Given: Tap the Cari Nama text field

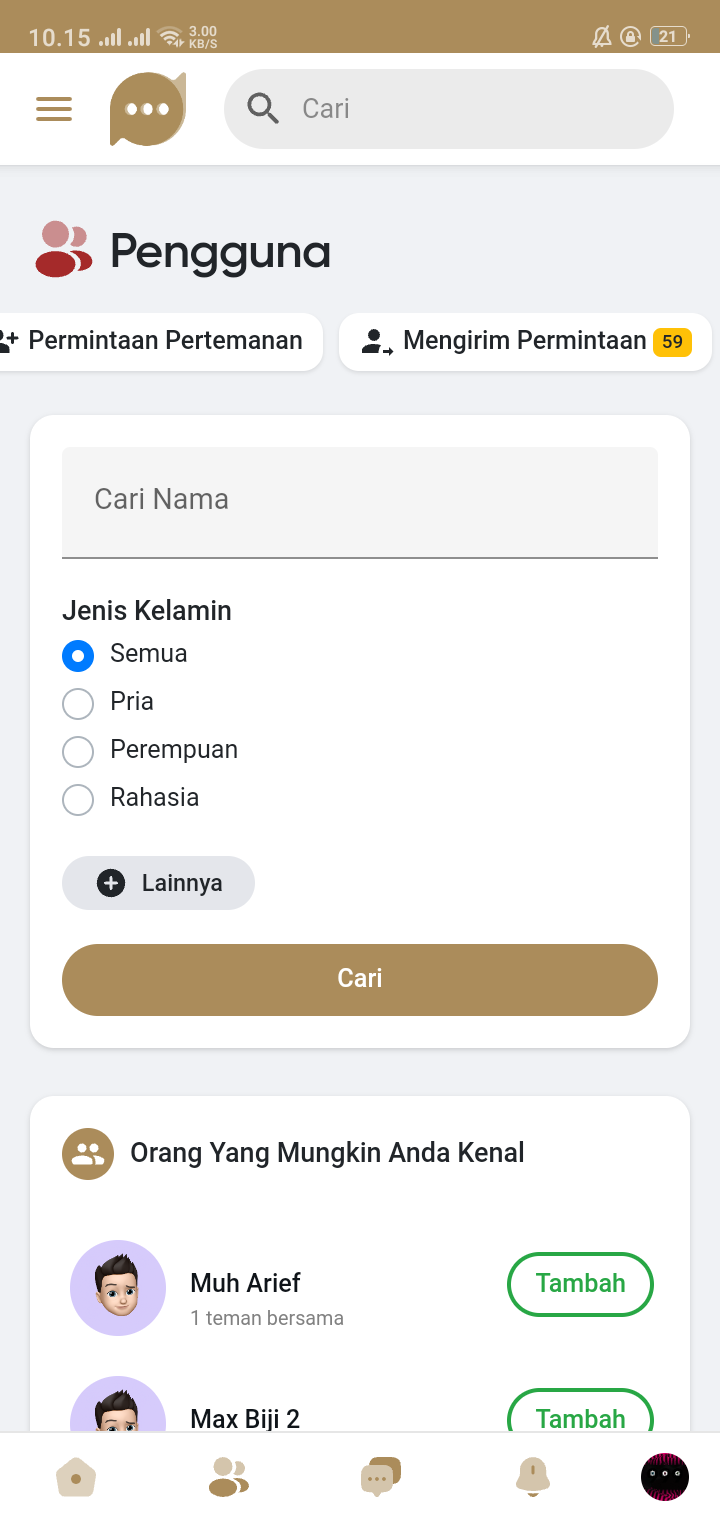Looking at the screenshot, I should click(x=360, y=502).
